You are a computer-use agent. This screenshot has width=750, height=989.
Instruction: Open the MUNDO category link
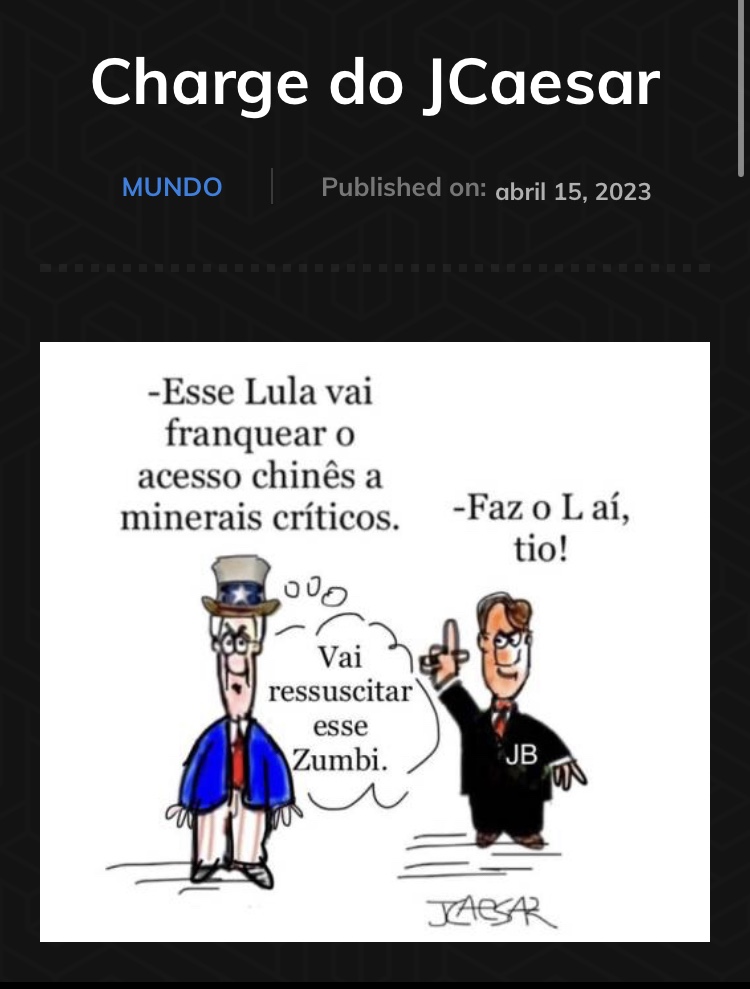pos(172,187)
